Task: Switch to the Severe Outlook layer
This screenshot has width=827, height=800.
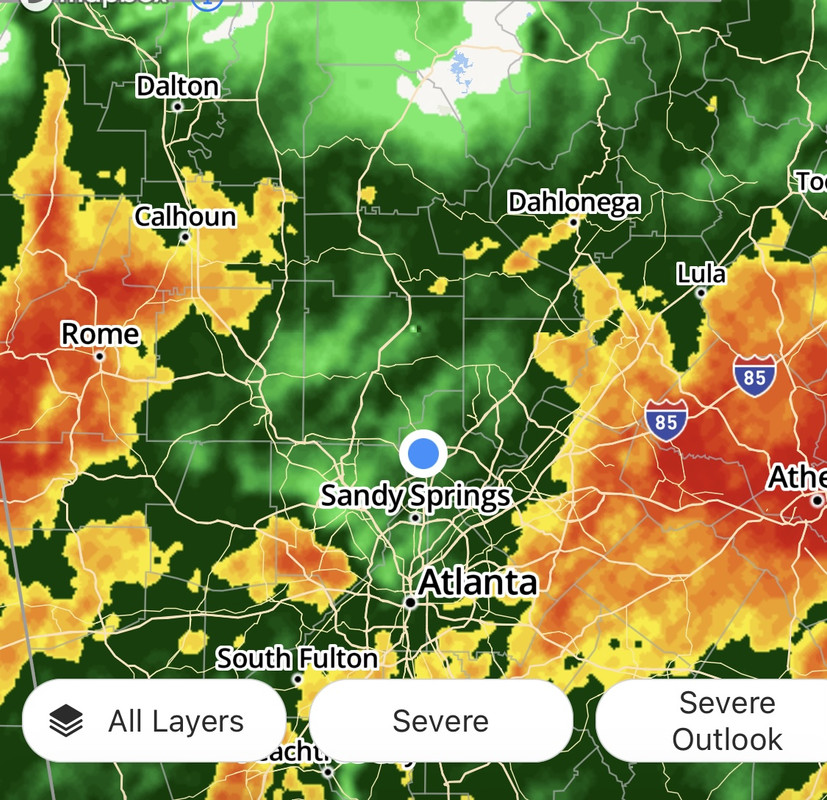Action: point(725,721)
